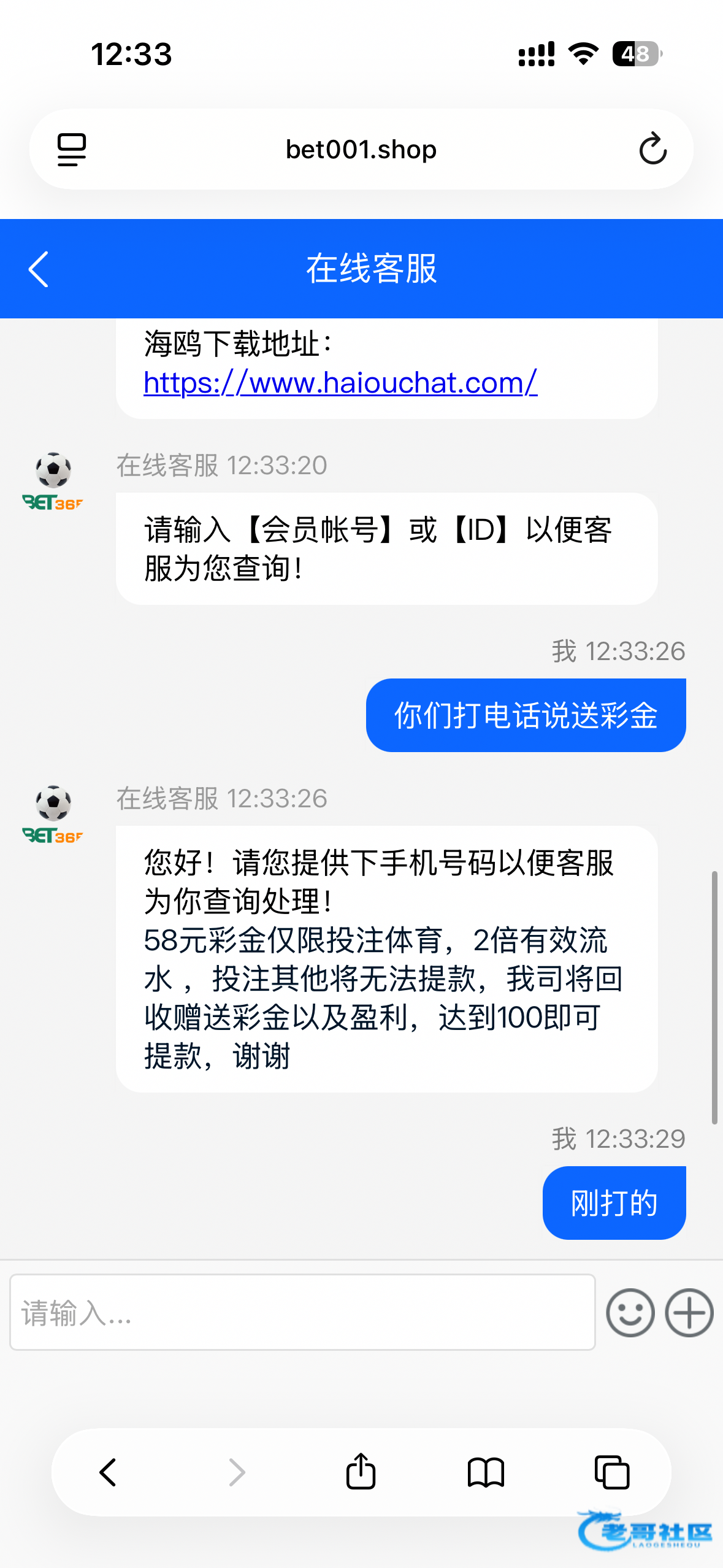Share this page from the browser toolbar
The height and width of the screenshot is (1568, 723).
coord(361,1472)
